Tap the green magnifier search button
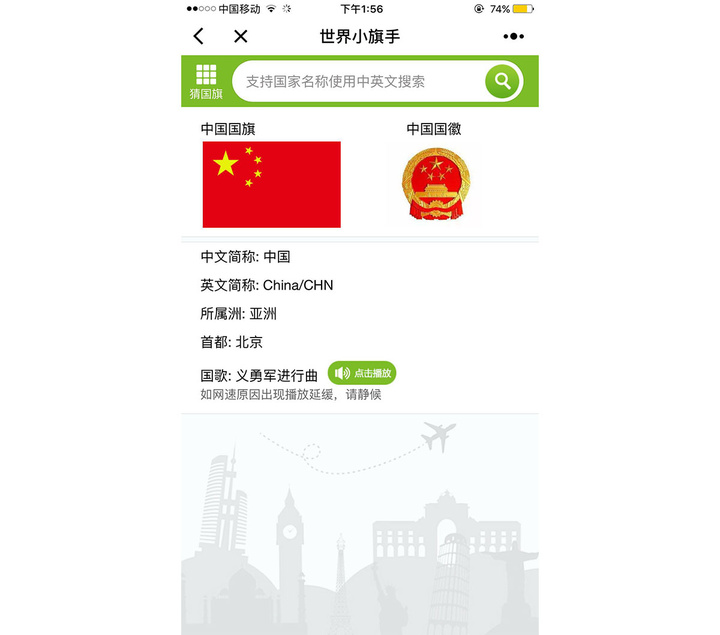The width and height of the screenshot is (720, 635). [503, 82]
